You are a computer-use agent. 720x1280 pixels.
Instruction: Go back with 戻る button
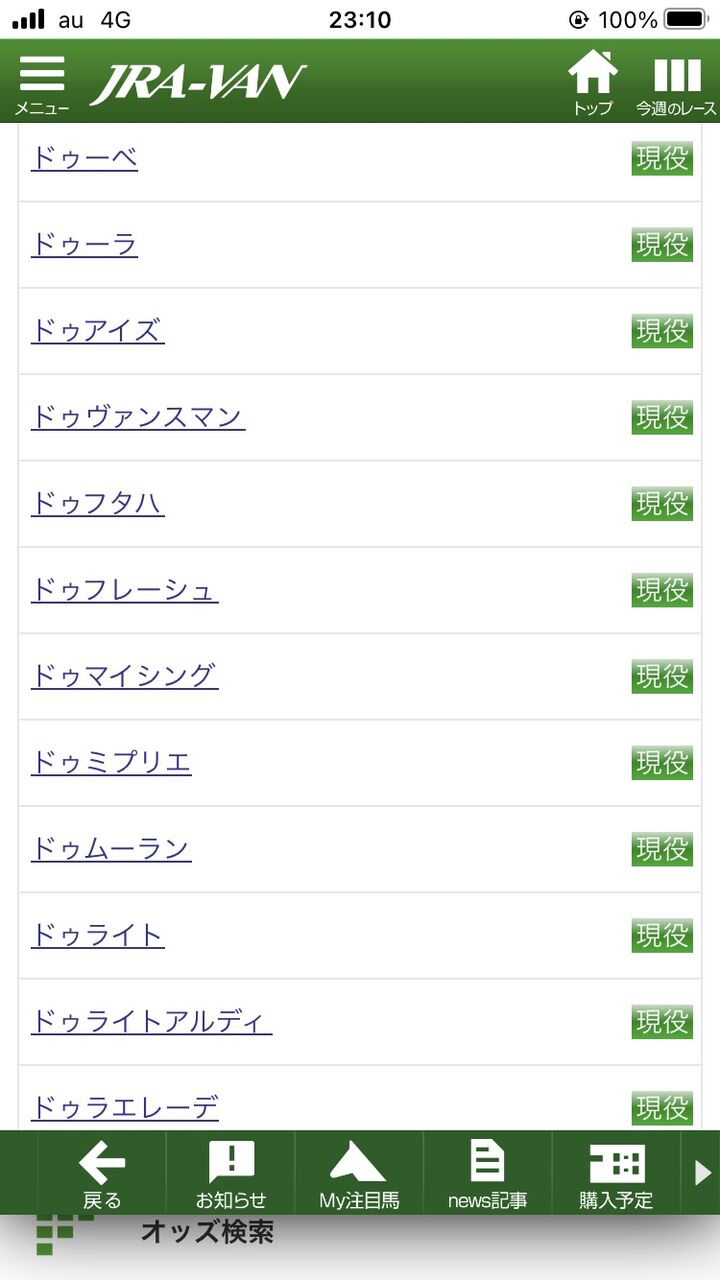(x=102, y=1173)
